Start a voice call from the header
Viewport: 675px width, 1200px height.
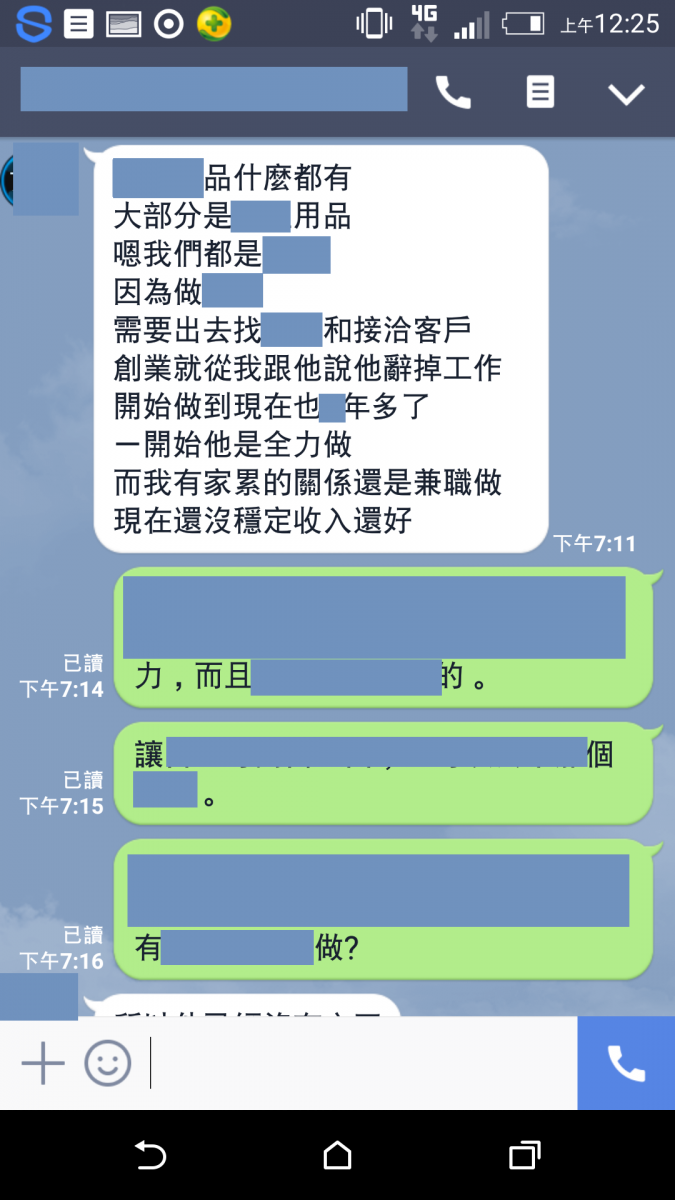(453, 93)
